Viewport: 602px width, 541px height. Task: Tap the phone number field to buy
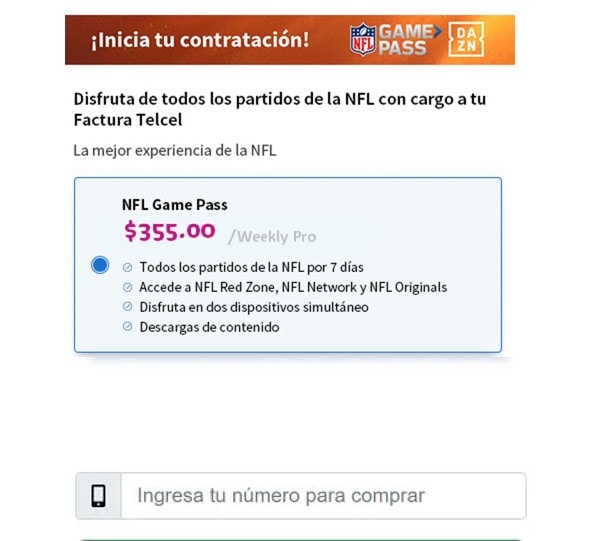click(x=322, y=496)
